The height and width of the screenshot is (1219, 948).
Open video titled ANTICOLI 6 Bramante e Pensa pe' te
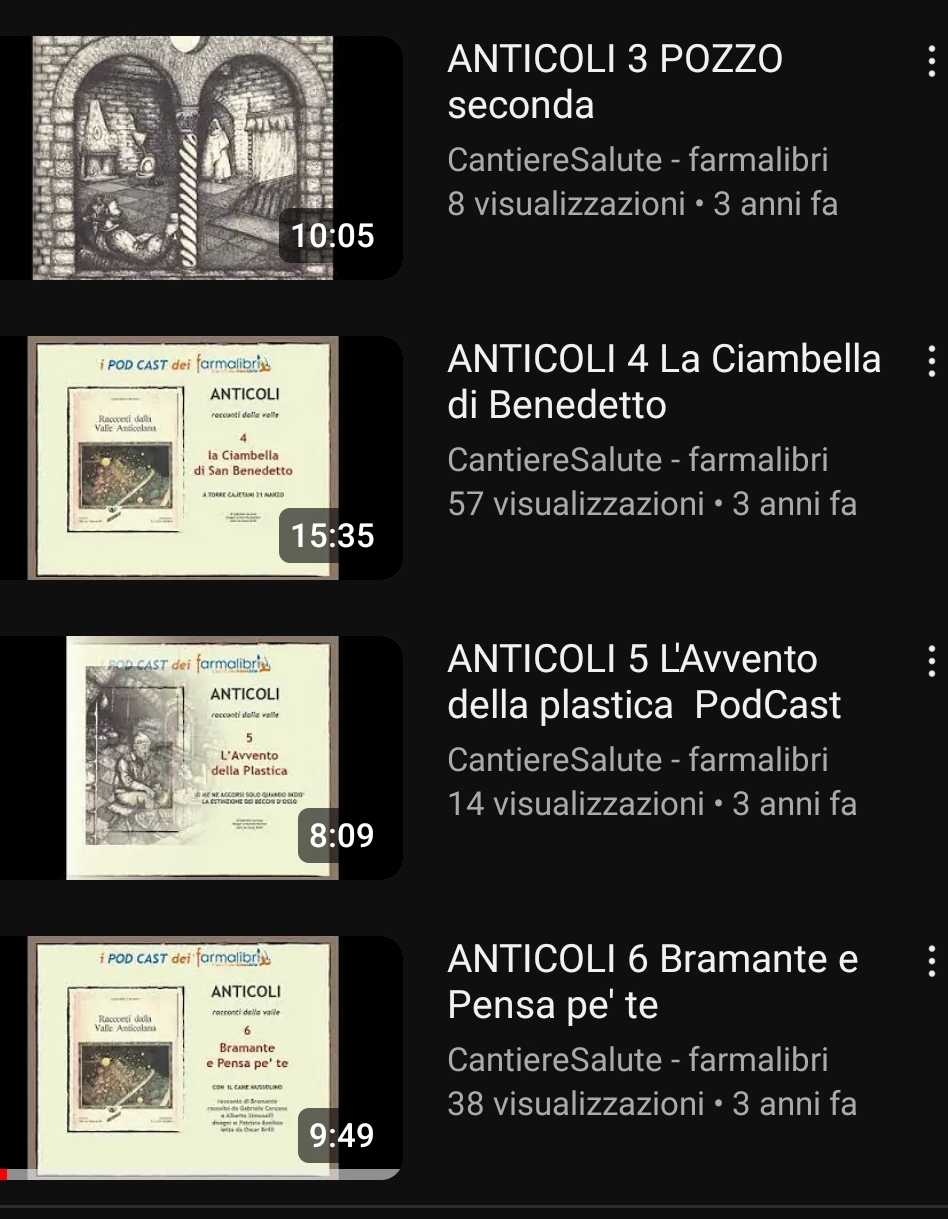652,982
